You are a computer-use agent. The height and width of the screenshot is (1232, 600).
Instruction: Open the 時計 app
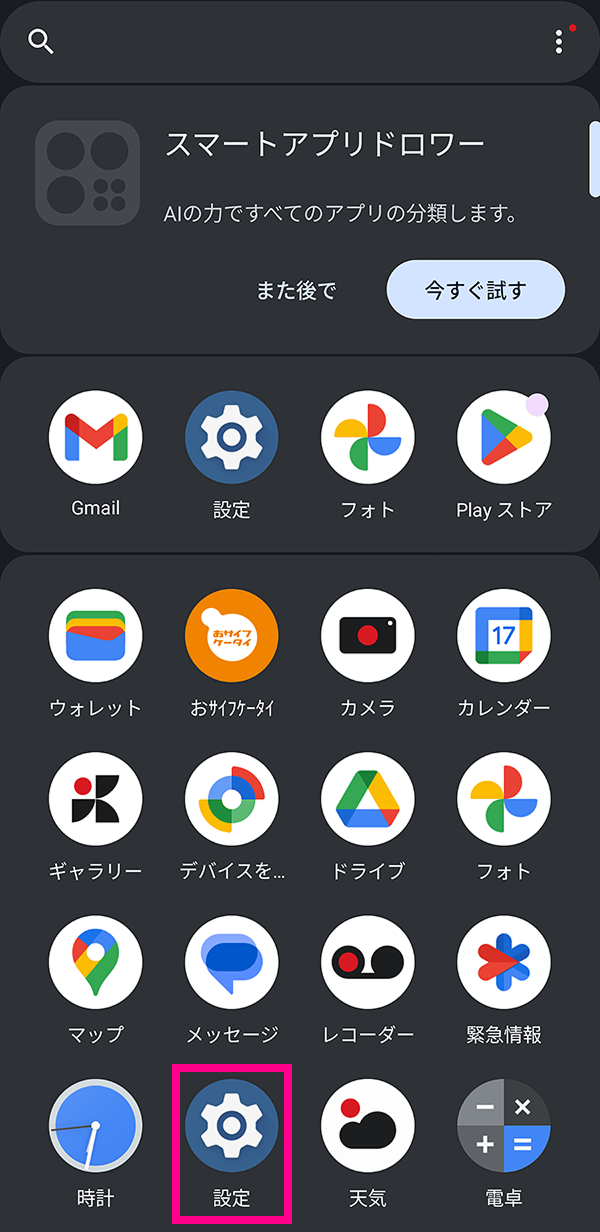click(96, 1126)
